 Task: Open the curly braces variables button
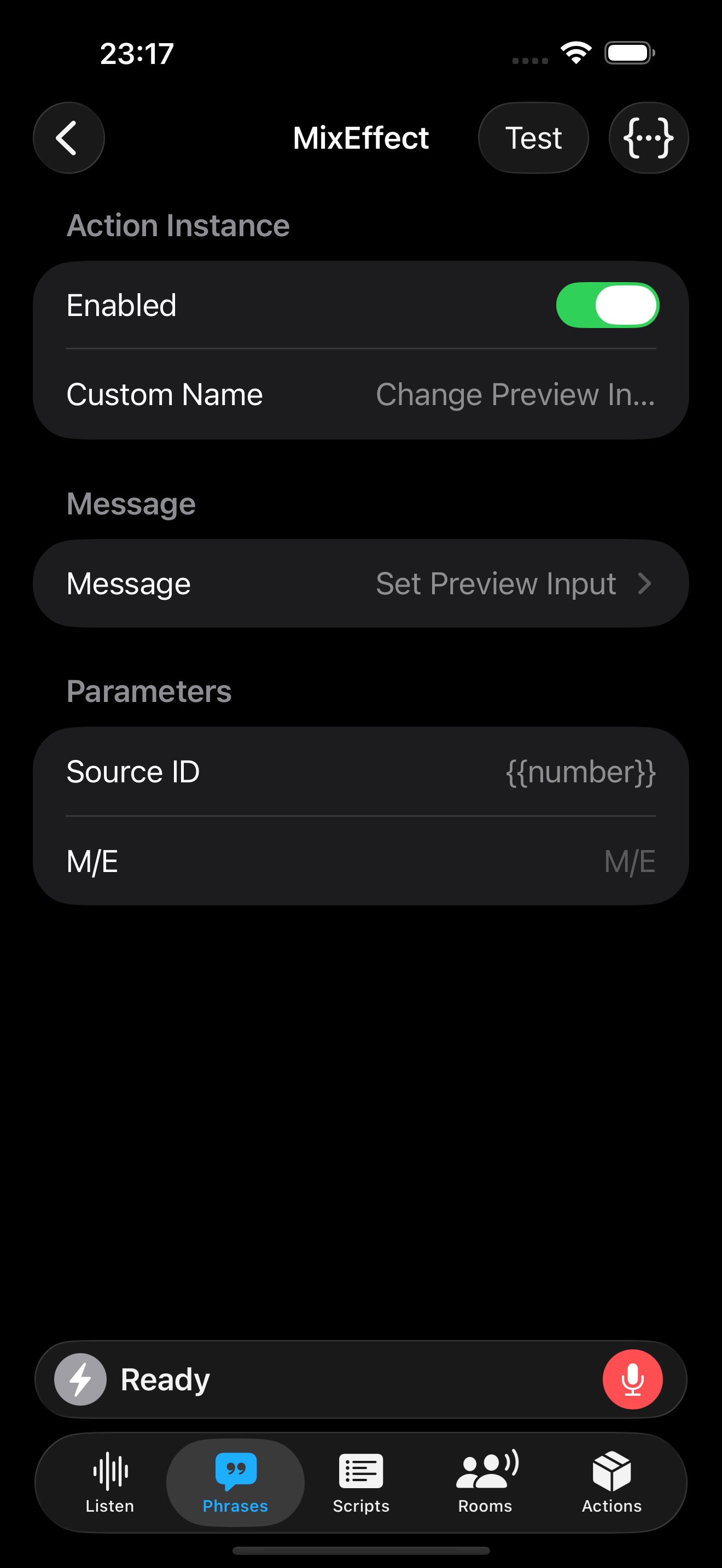coord(648,138)
